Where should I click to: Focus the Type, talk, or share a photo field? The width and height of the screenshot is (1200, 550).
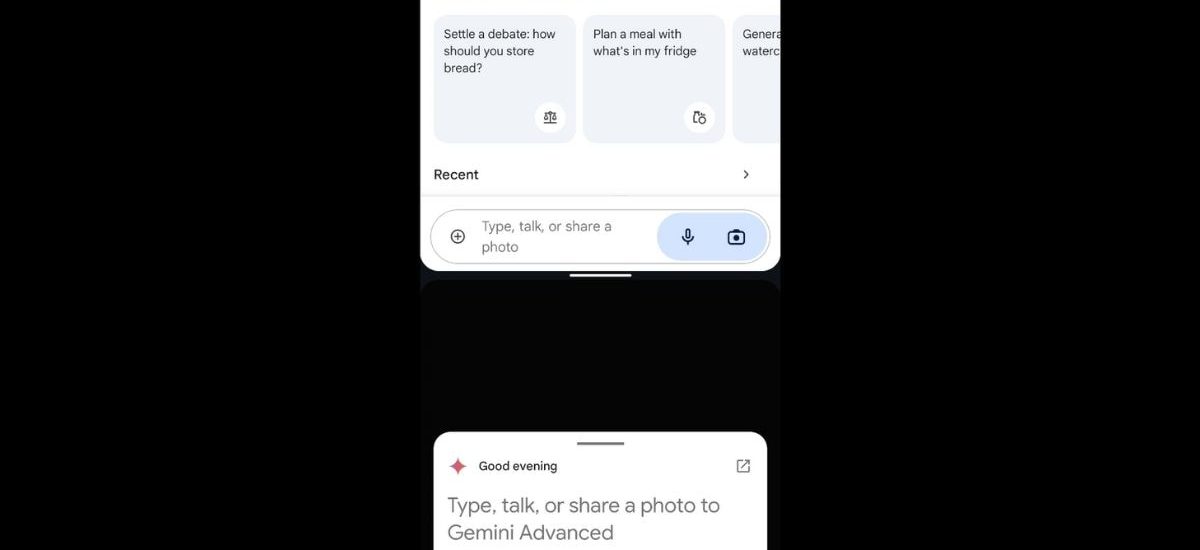555,237
